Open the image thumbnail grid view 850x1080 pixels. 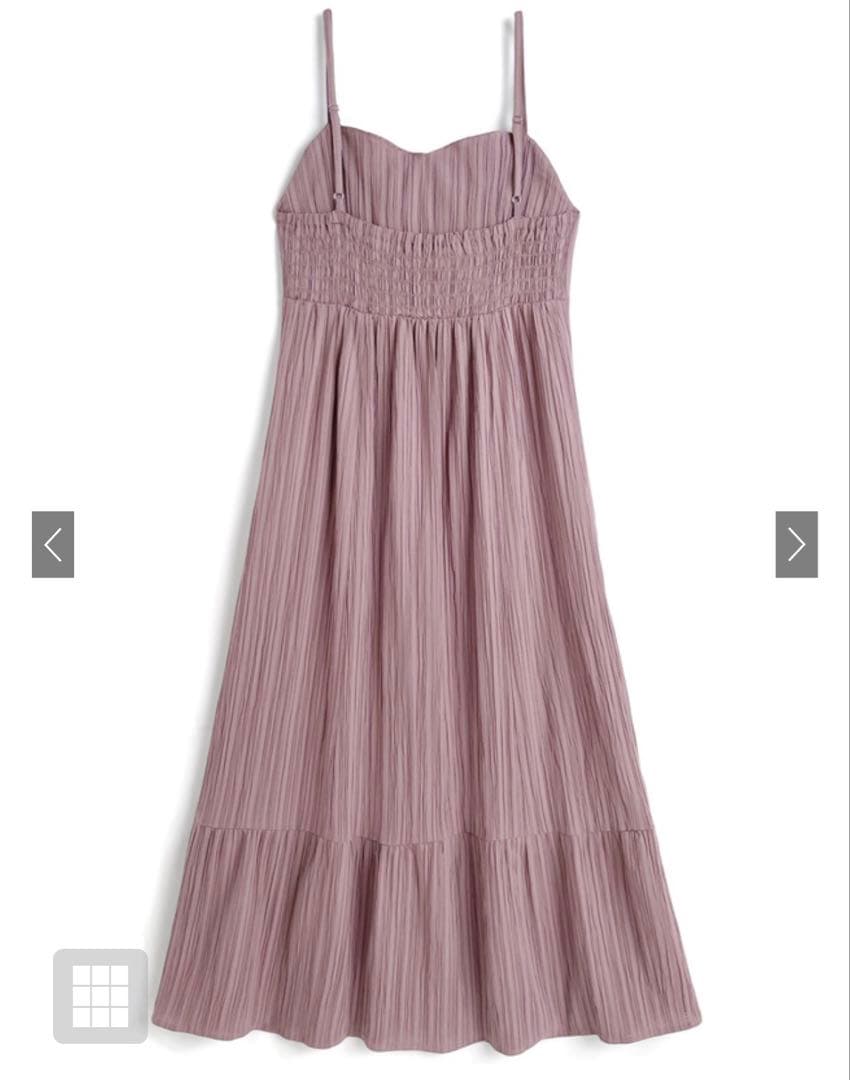point(100,996)
